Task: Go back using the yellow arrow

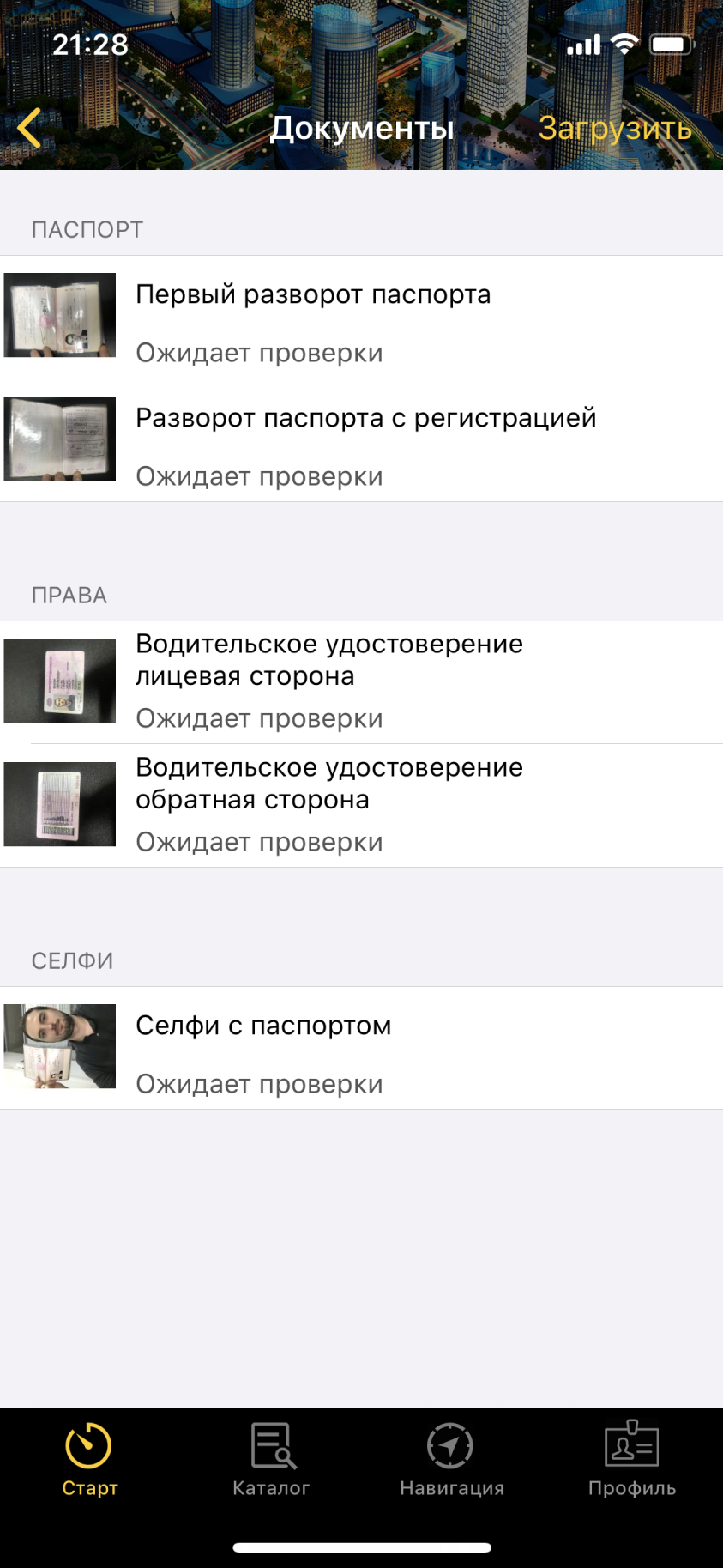Action: point(29,129)
